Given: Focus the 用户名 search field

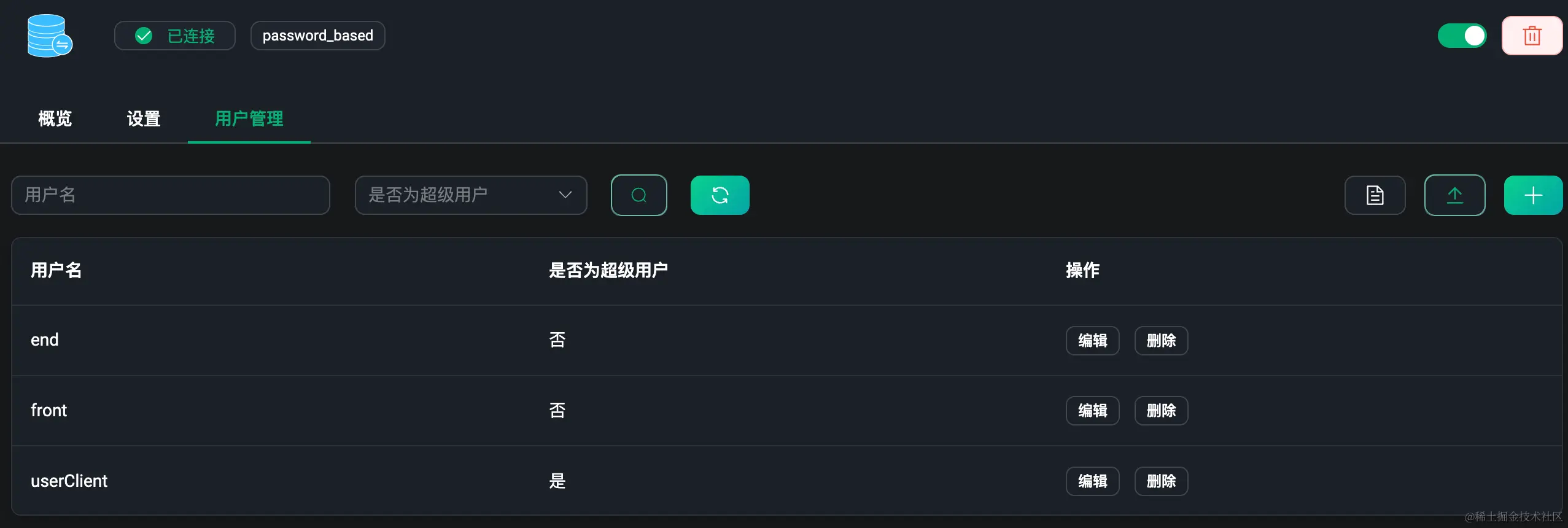Looking at the screenshot, I should point(171,195).
